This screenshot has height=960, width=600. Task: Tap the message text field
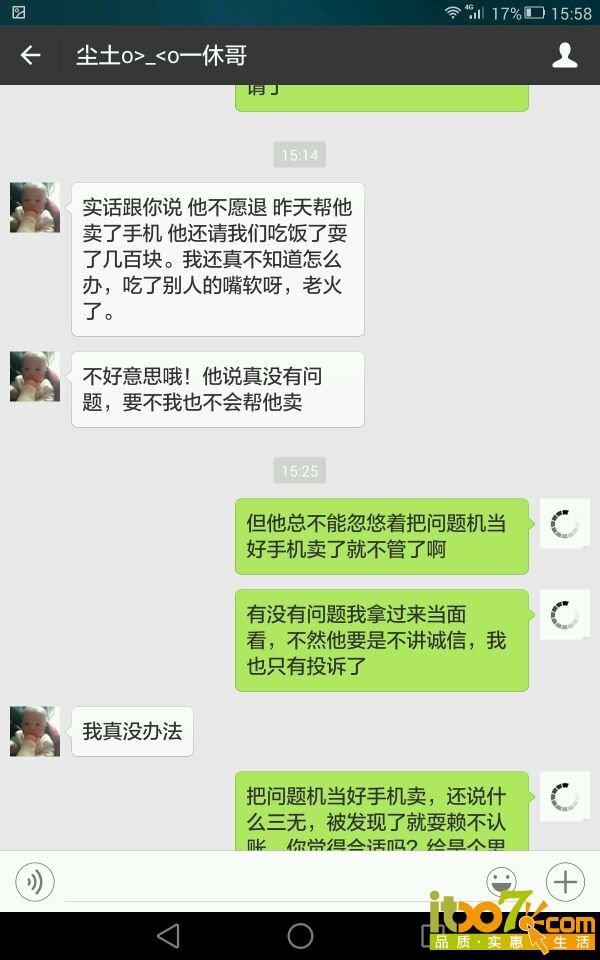(270, 882)
